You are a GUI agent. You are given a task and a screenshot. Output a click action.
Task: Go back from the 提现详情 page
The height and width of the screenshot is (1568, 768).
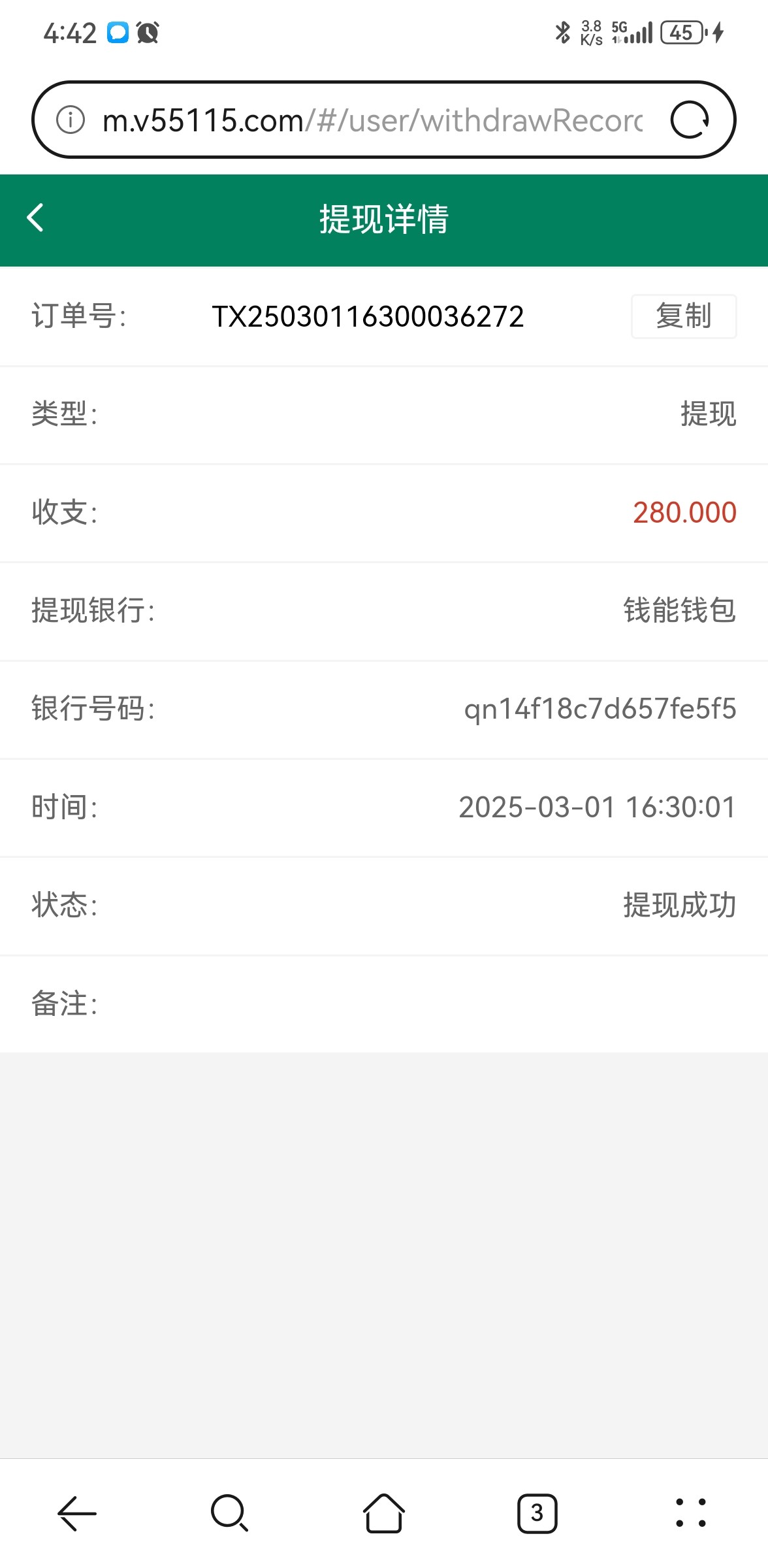(35, 218)
